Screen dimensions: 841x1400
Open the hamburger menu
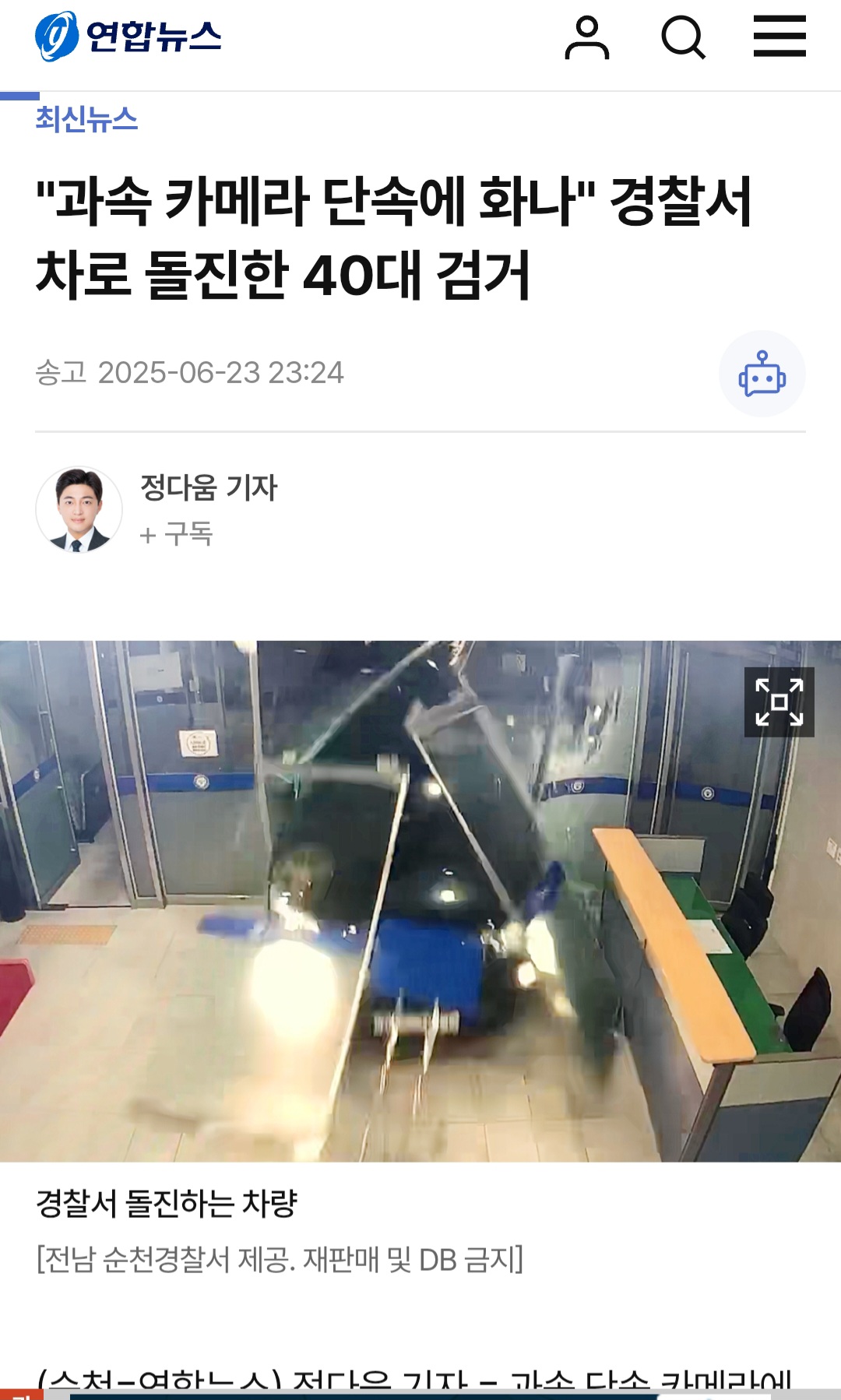779,37
